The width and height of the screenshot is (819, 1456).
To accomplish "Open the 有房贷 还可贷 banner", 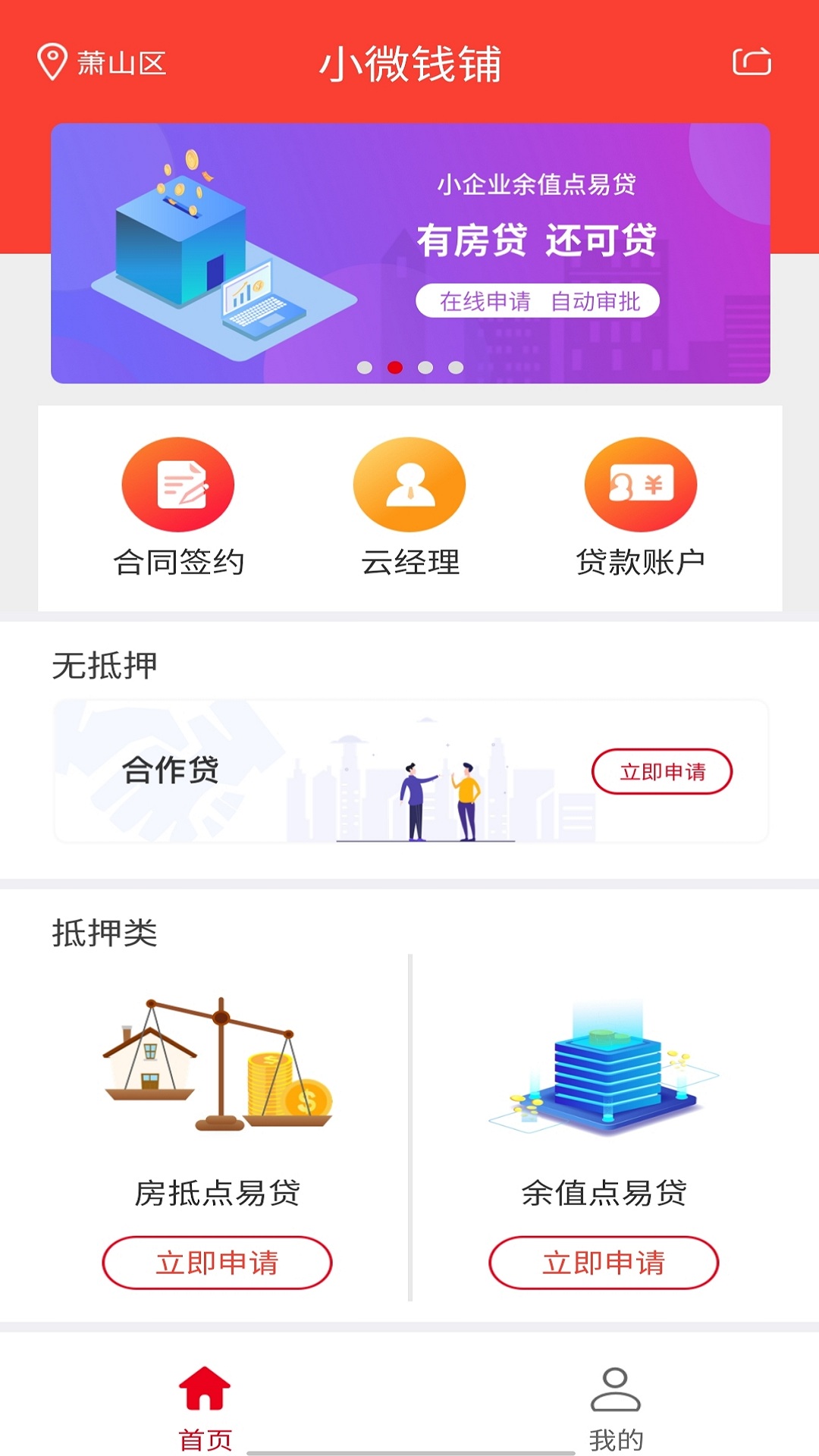I will click(410, 253).
